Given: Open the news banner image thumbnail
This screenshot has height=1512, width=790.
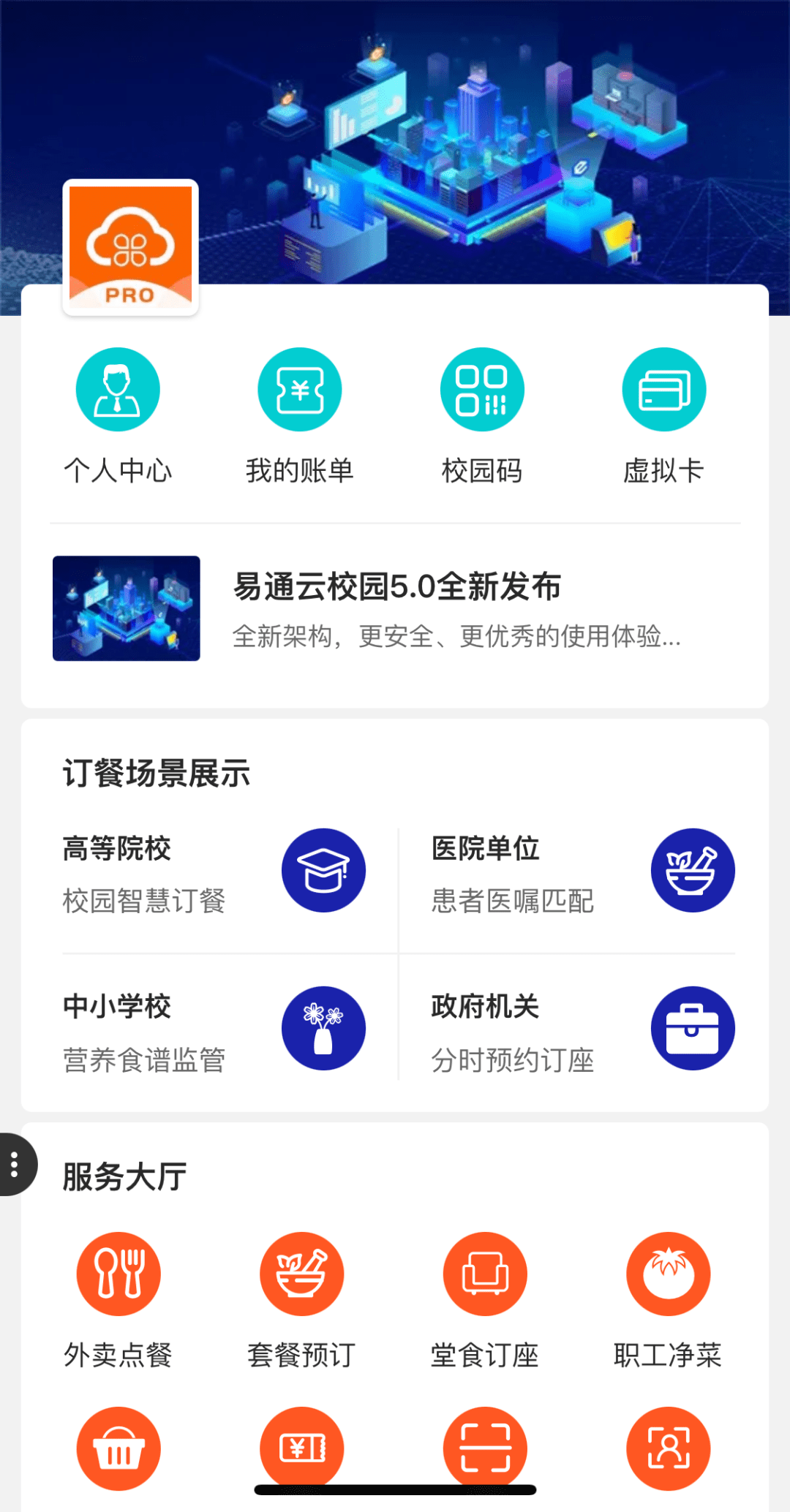Looking at the screenshot, I should pyautogui.click(x=126, y=609).
